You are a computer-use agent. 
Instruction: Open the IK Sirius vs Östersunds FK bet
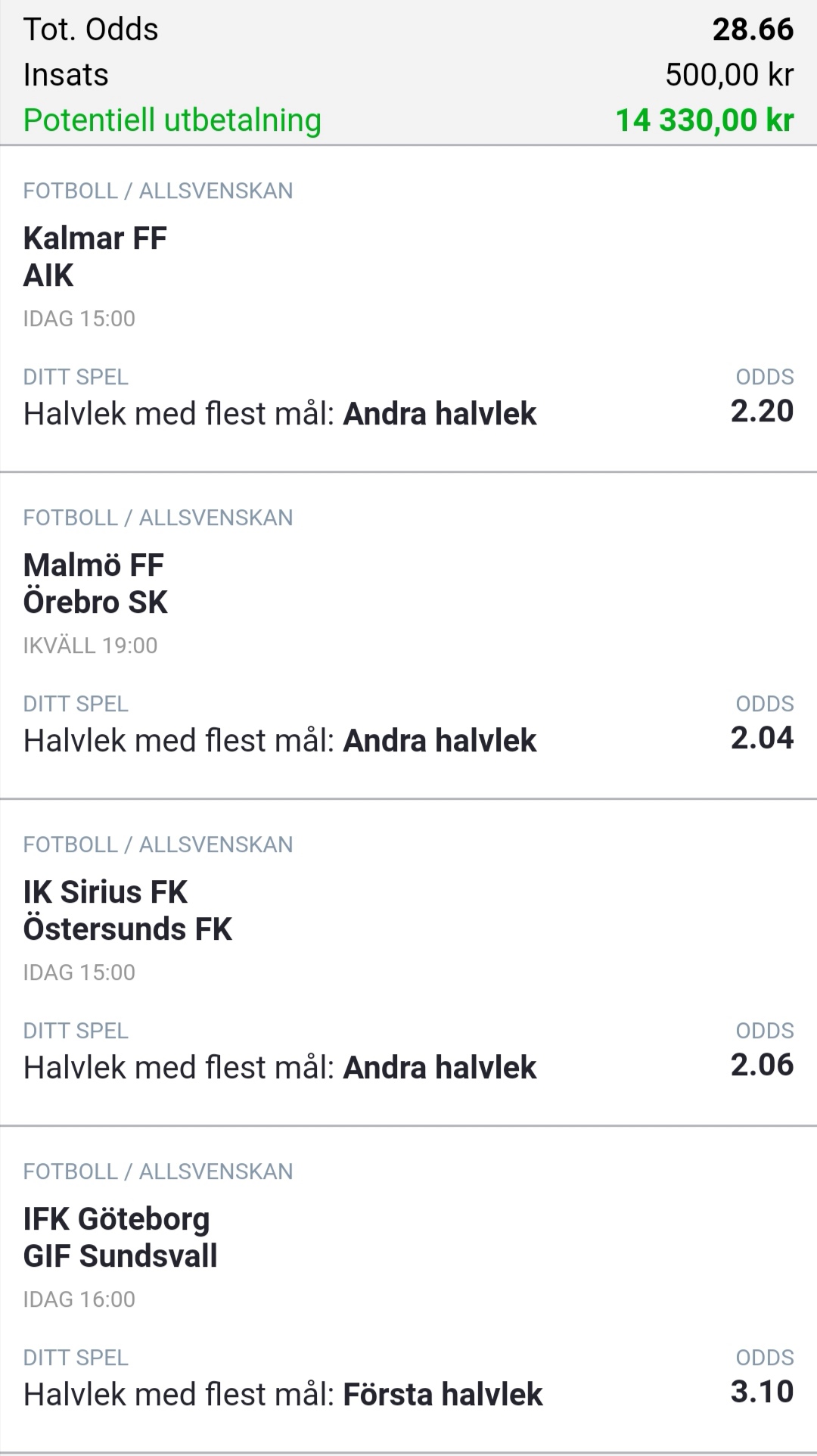(408, 963)
